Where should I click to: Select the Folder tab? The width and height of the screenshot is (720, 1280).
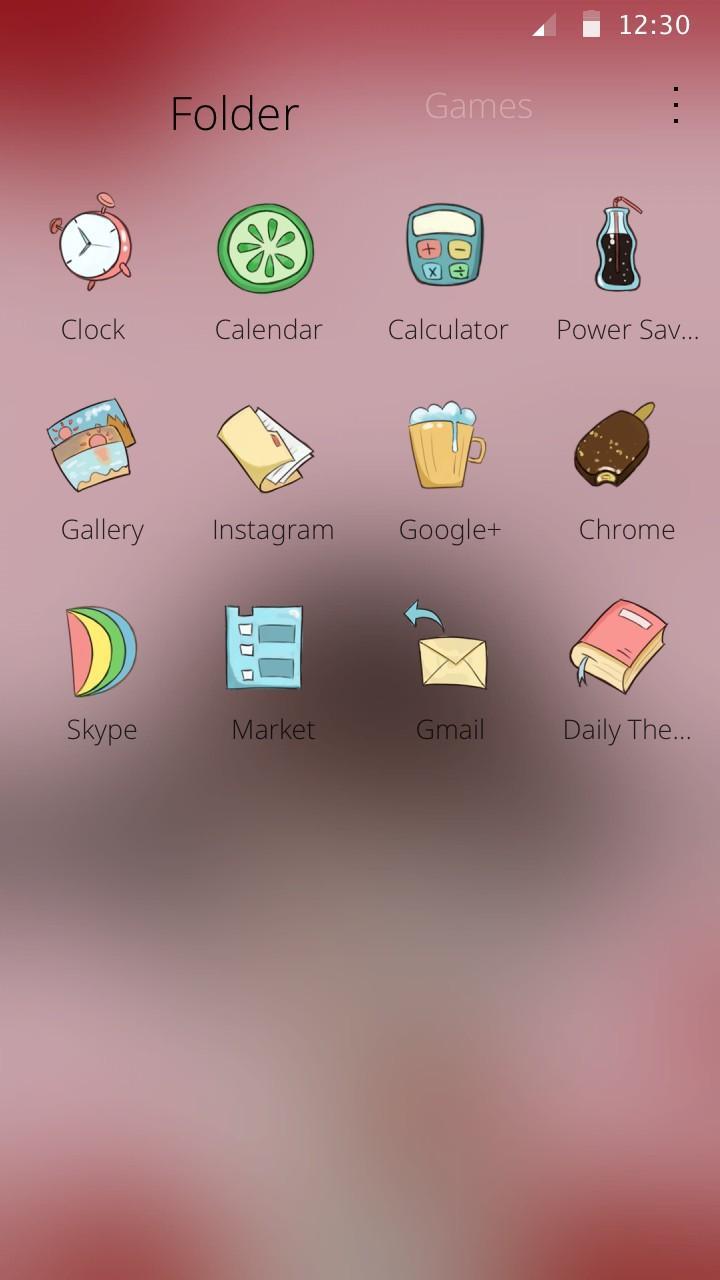(234, 114)
